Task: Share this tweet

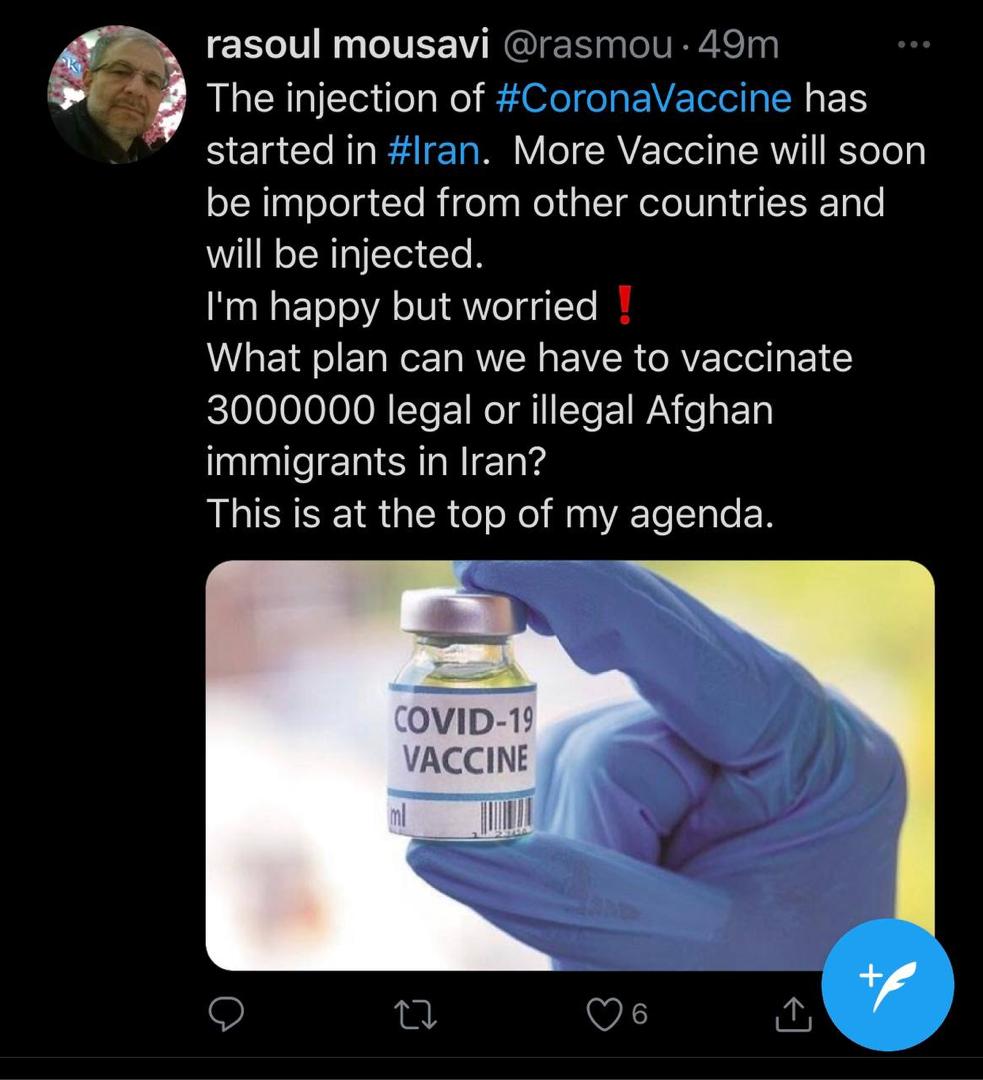Action: coord(791,1014)
